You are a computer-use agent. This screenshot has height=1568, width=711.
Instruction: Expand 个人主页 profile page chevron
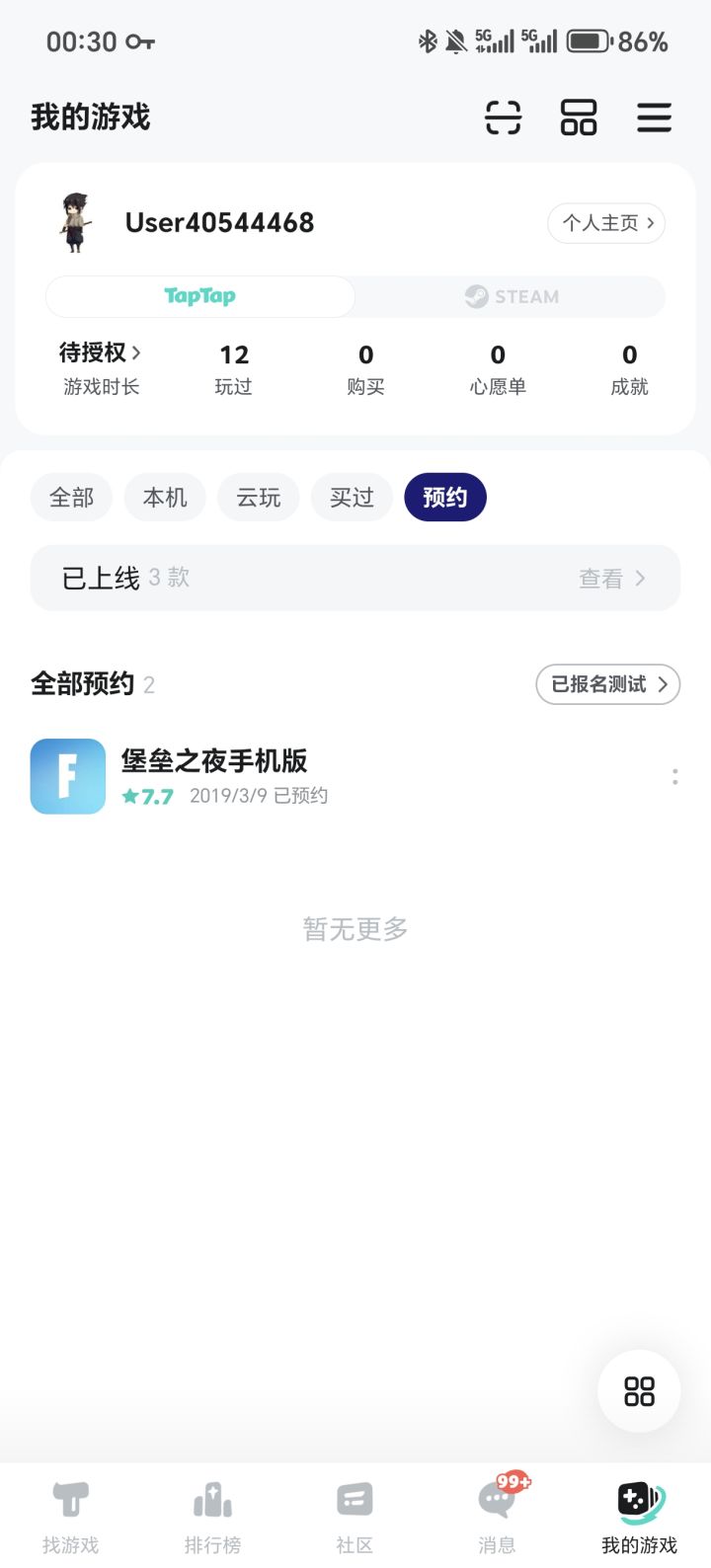(606, 223)
